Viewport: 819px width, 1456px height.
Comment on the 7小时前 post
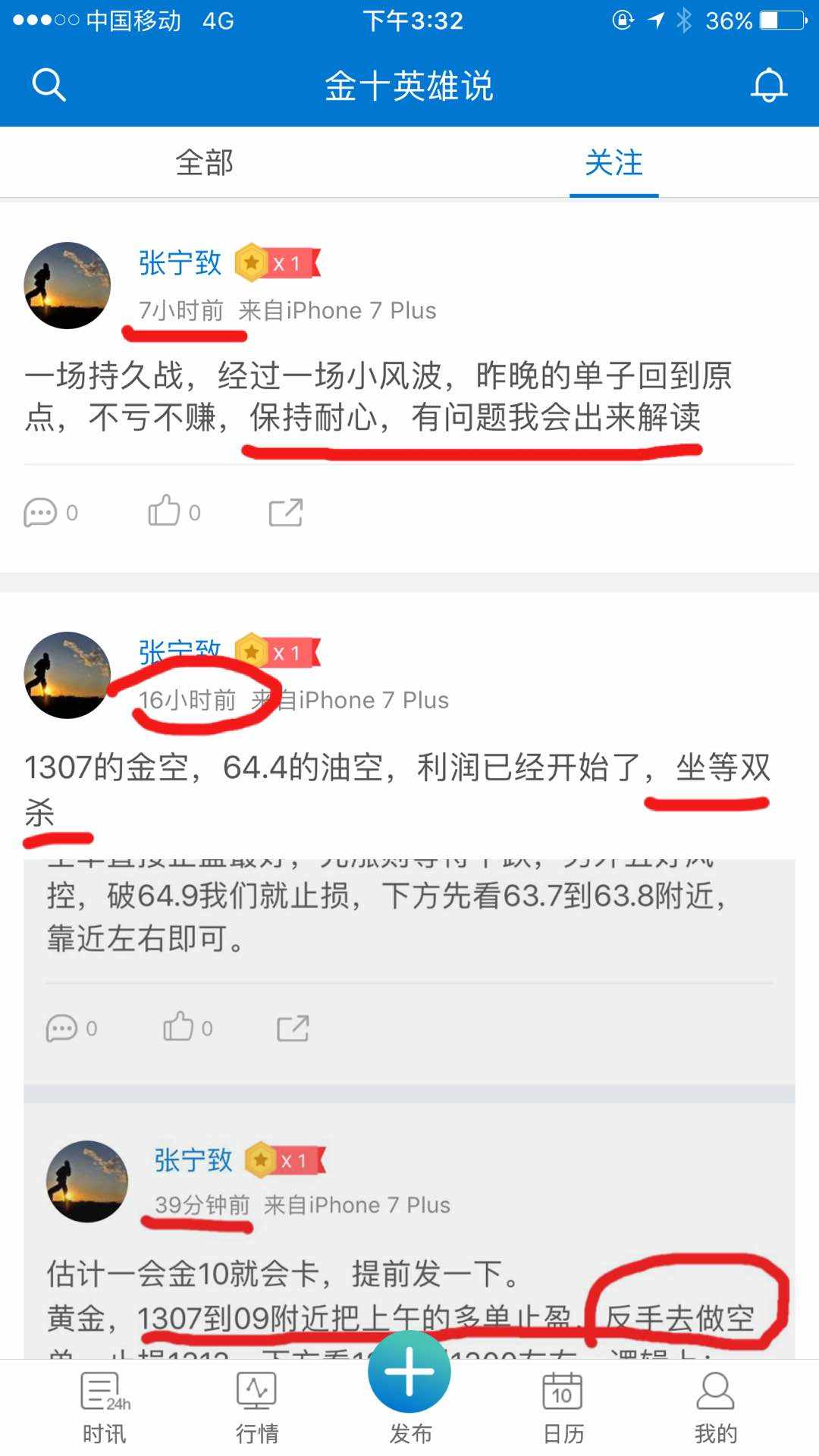point(51,513)
